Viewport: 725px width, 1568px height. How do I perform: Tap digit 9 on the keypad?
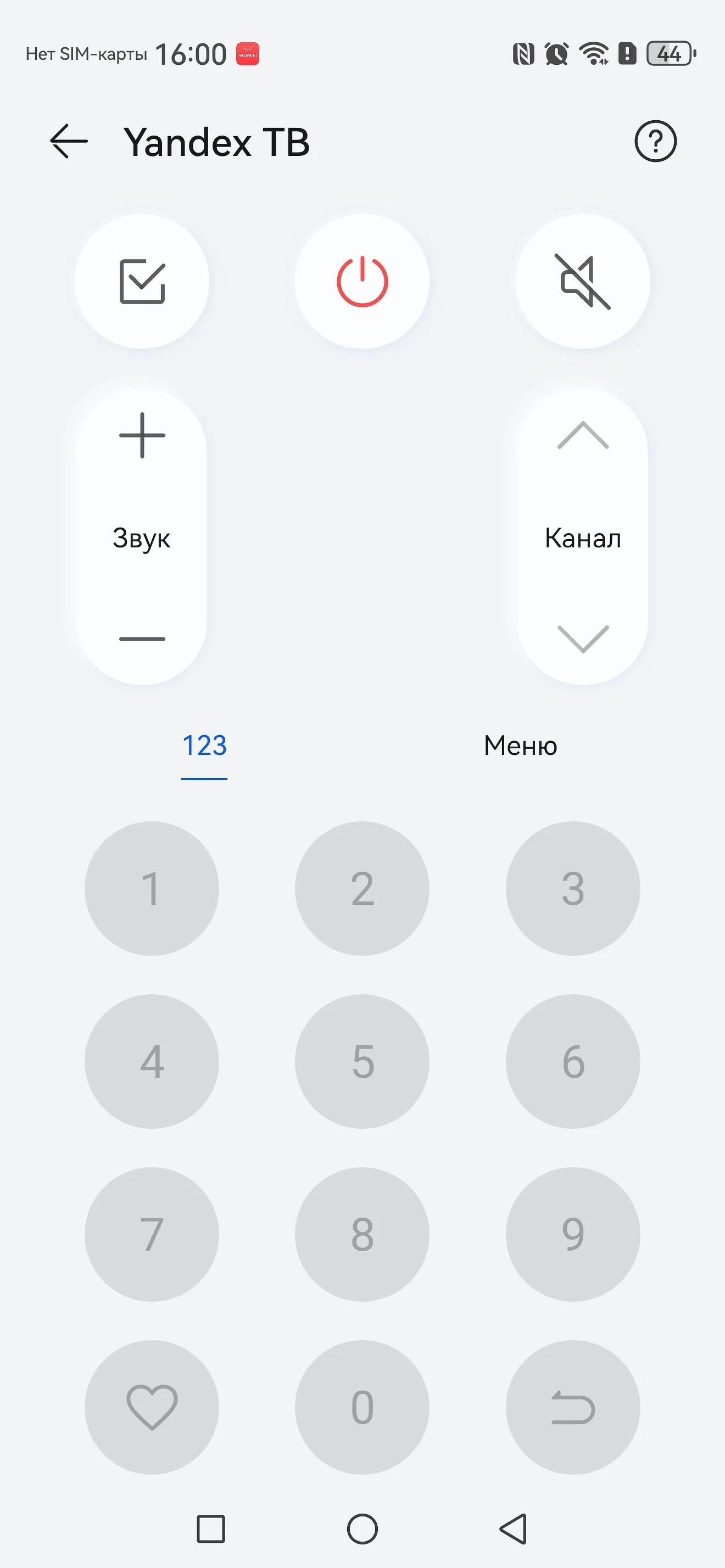[573, 1234]
